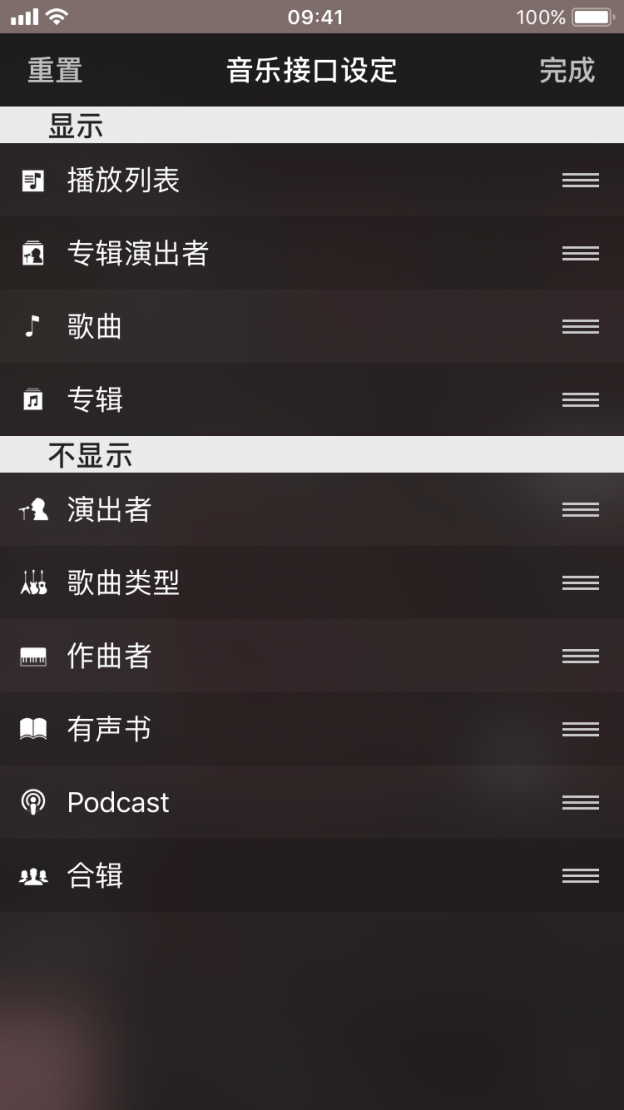Screen dimensions: 624x1110
Task: Tap 重置 to reset the settings
Action: (55, 70)
